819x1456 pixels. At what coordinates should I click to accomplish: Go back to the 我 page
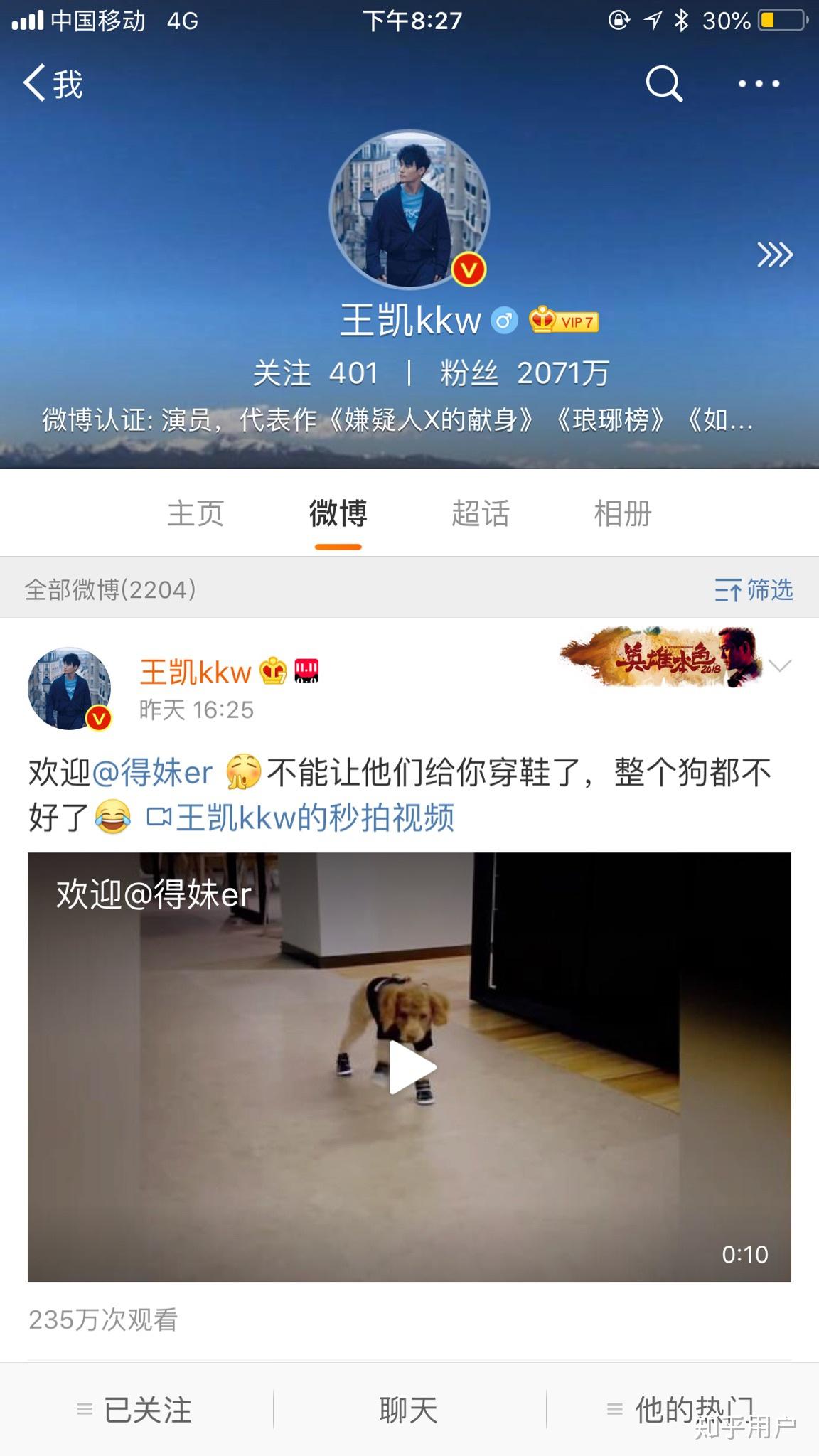click(53, 84)
